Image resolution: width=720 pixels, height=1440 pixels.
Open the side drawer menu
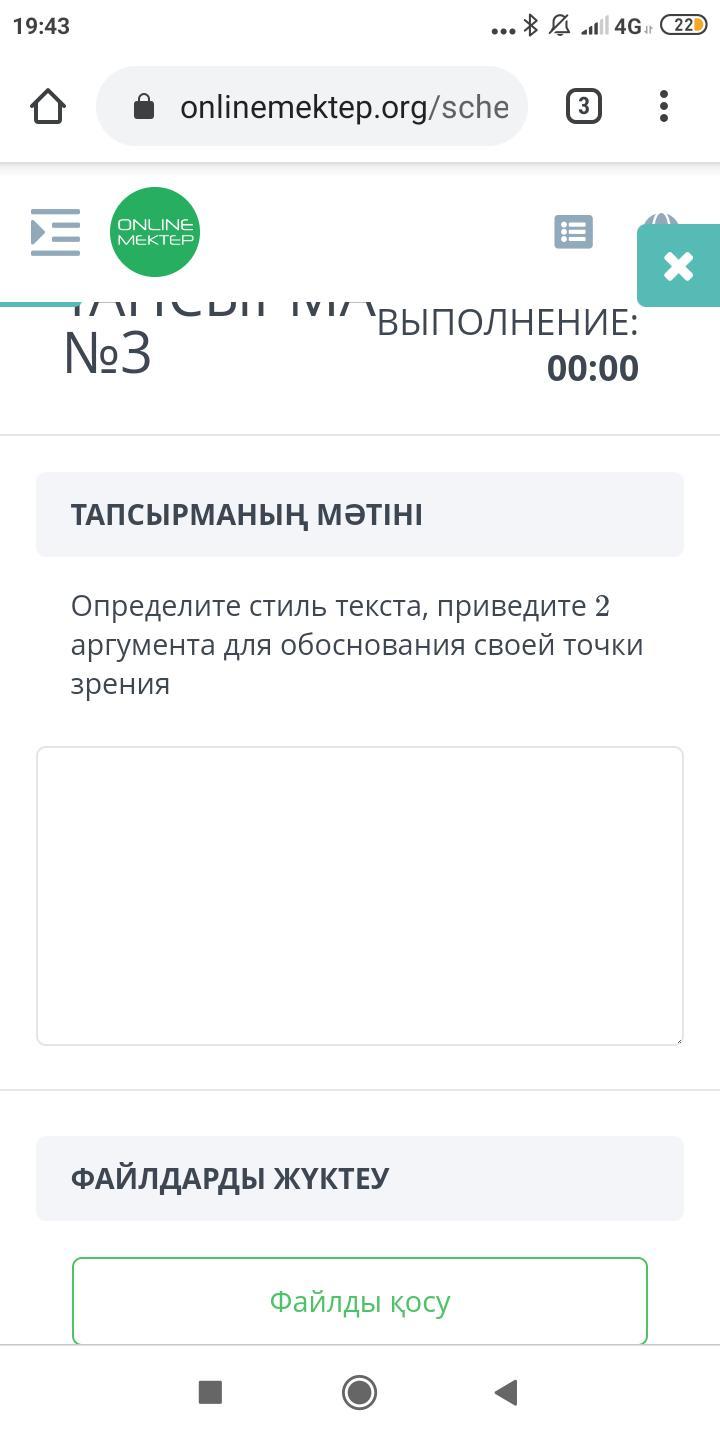click(55, 232)
